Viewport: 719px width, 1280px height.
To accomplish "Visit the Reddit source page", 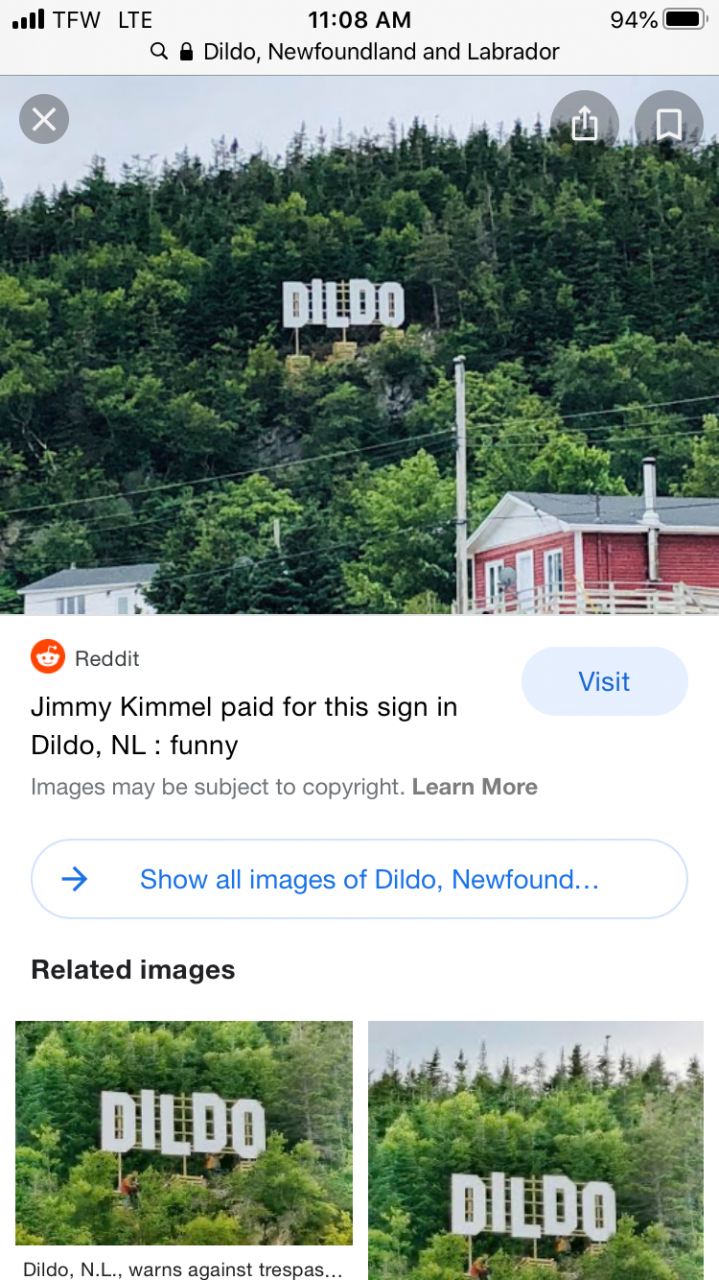I will point(604,681).
